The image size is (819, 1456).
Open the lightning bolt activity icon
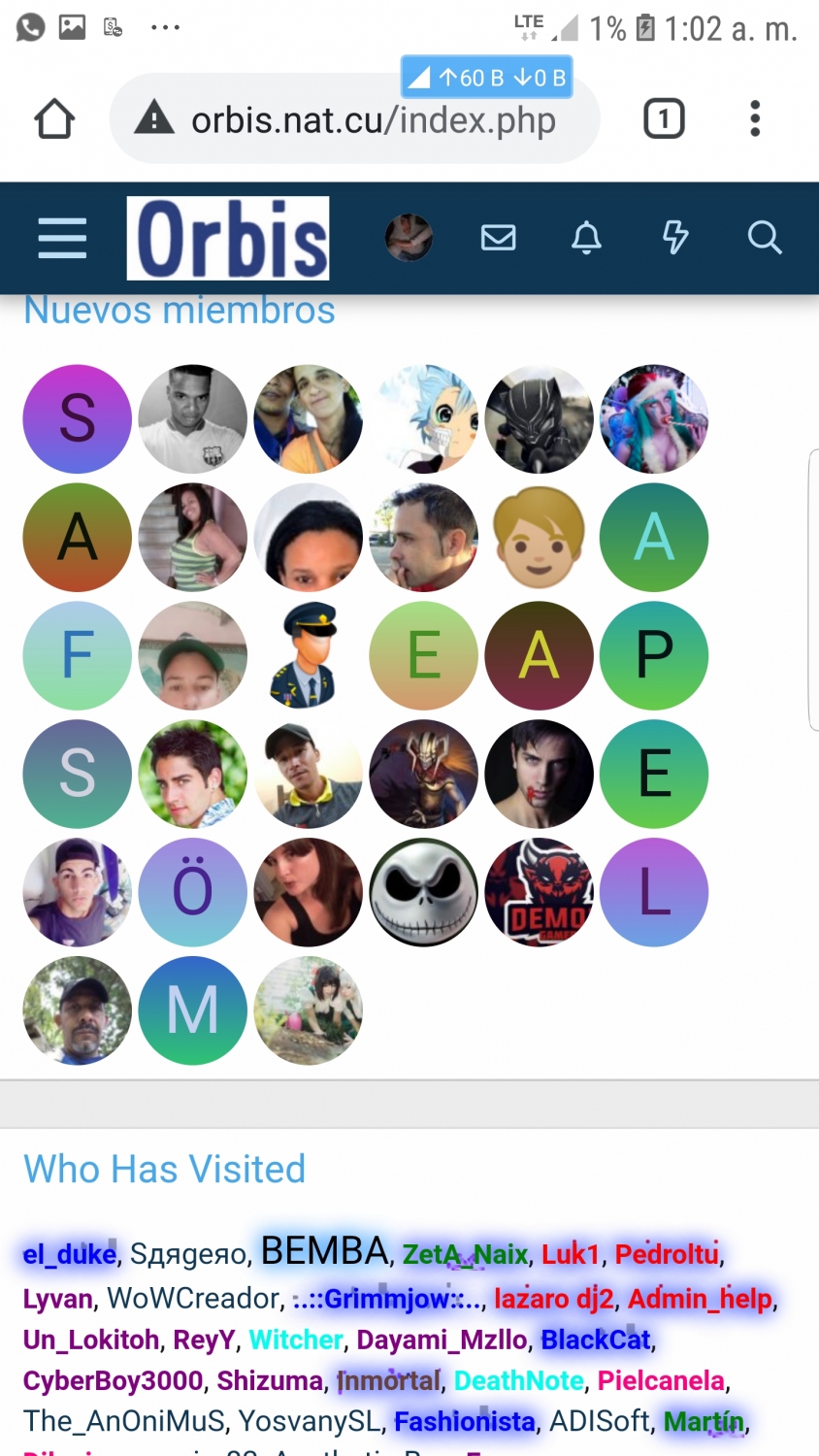tap(675, 238)
